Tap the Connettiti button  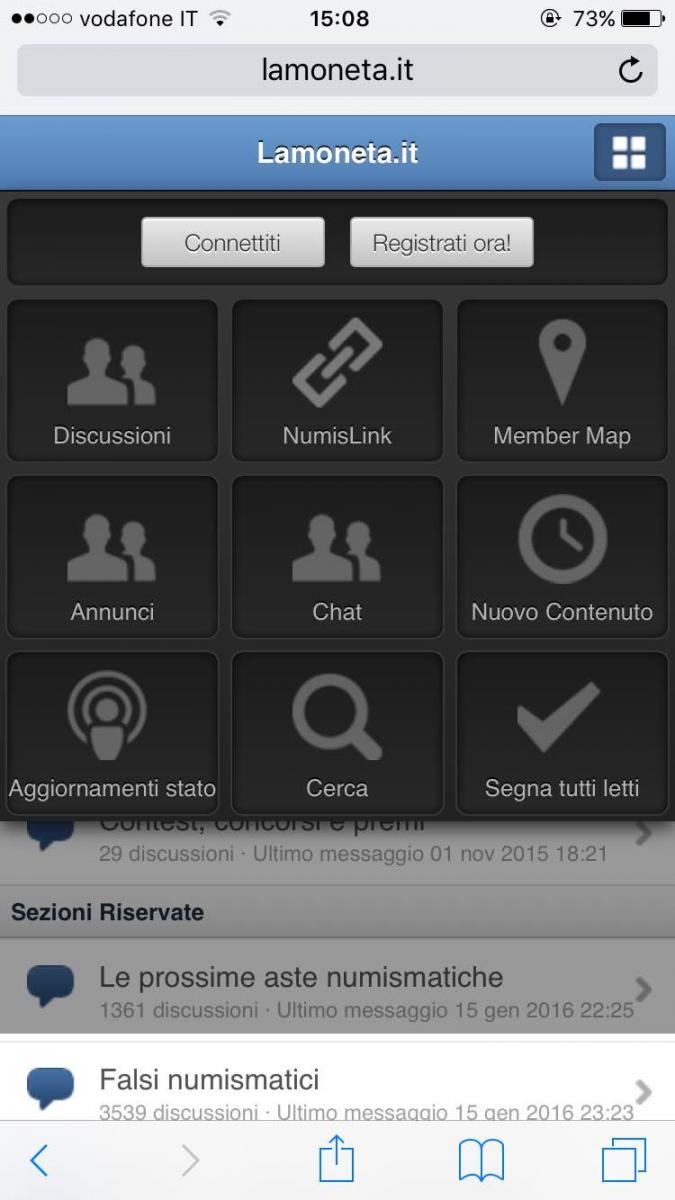click(x=233, y=242)
